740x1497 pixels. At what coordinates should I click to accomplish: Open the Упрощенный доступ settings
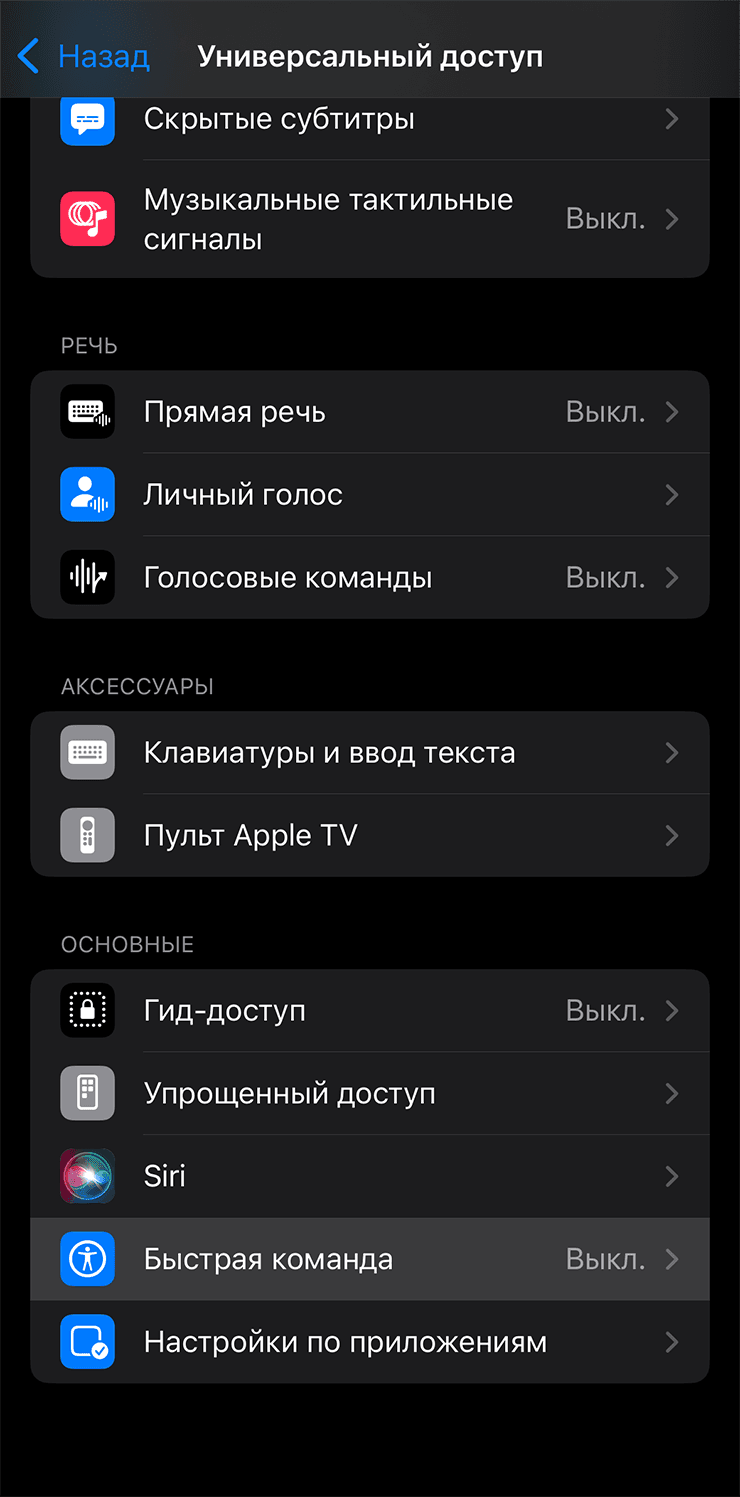coord(370,1093)
